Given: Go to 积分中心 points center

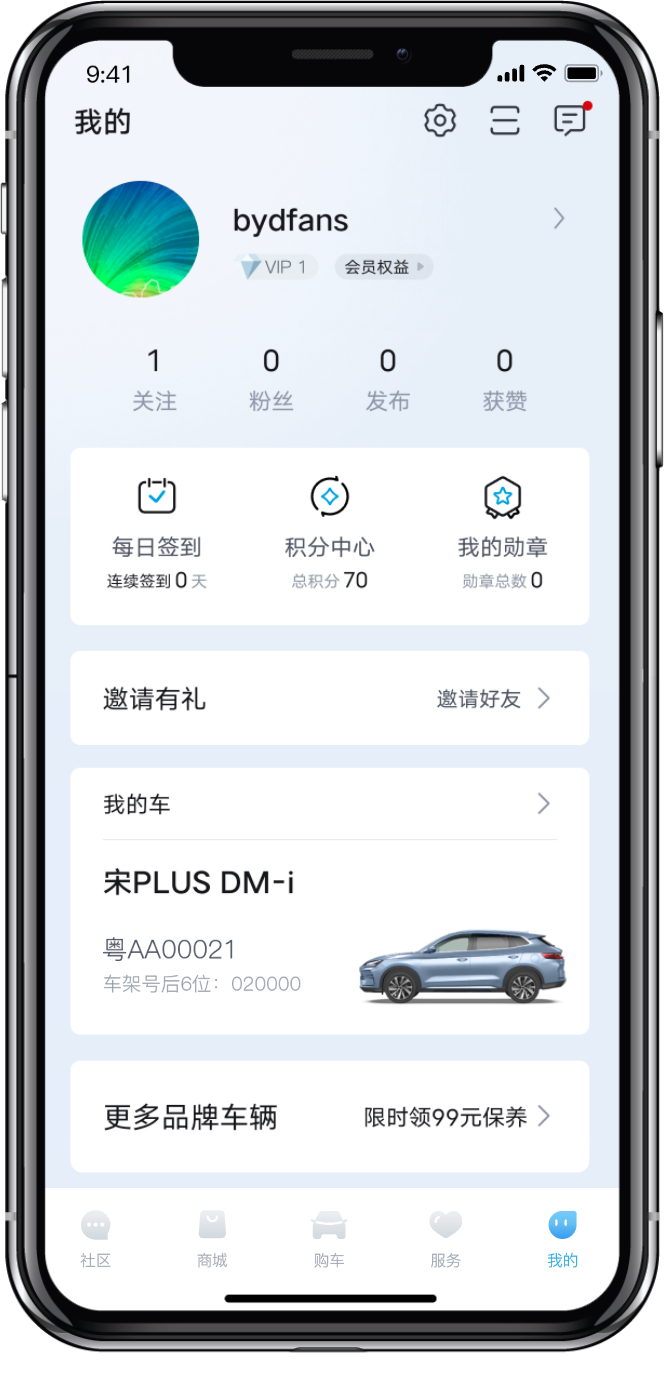Looking at the screenshot, I should (x=330, y=535).
